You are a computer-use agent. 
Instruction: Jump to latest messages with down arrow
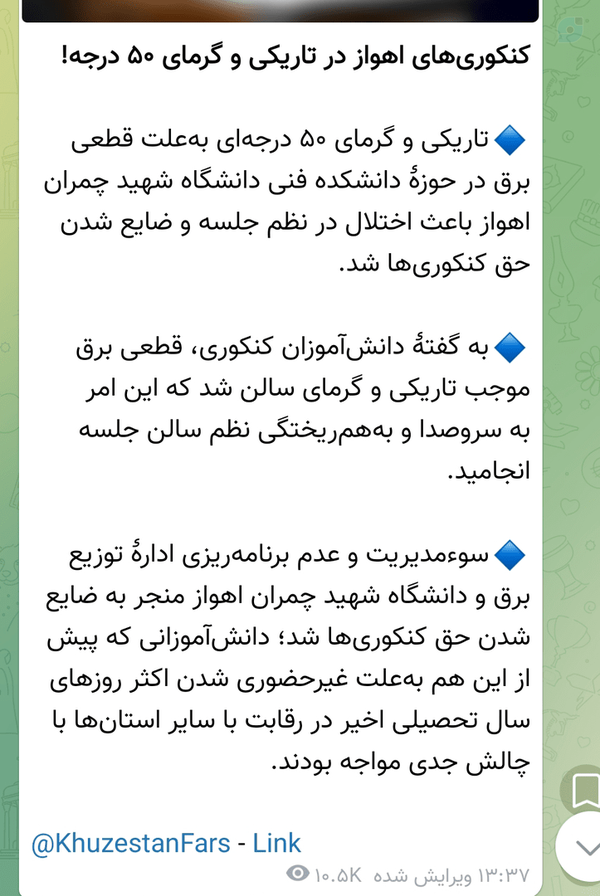click(583, 849)
